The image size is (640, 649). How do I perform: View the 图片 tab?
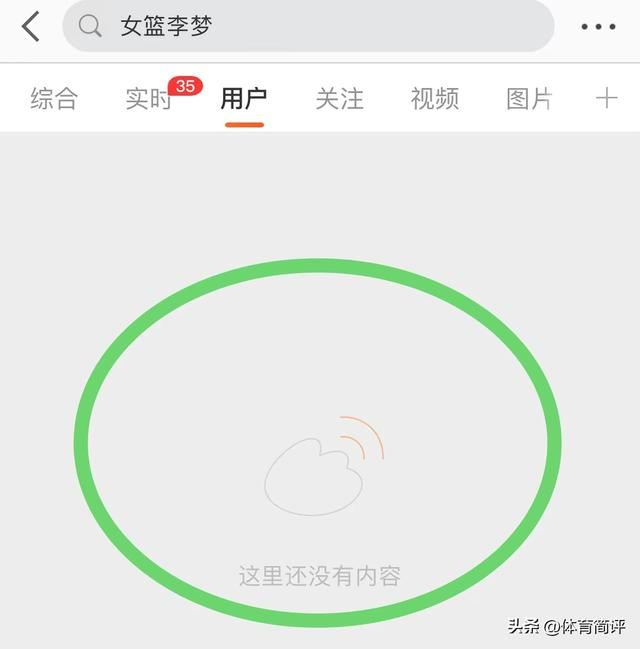coord(529,99)
